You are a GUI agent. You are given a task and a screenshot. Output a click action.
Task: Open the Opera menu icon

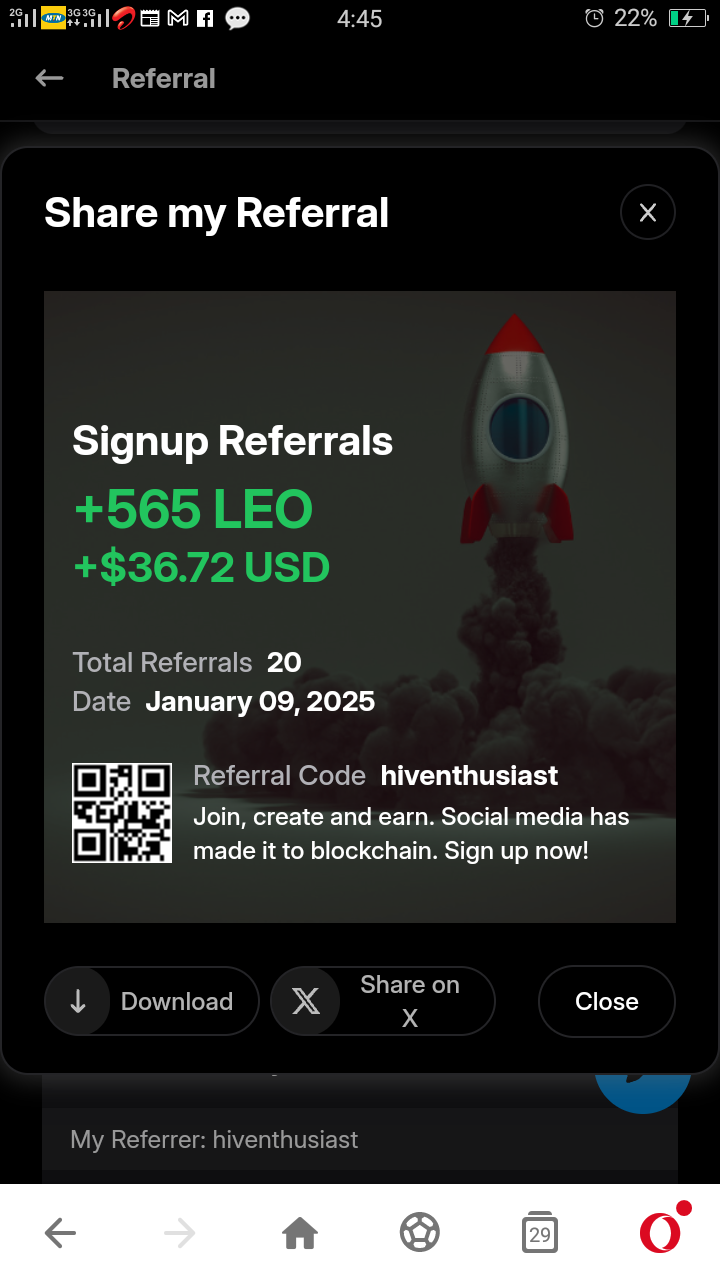660,1232
